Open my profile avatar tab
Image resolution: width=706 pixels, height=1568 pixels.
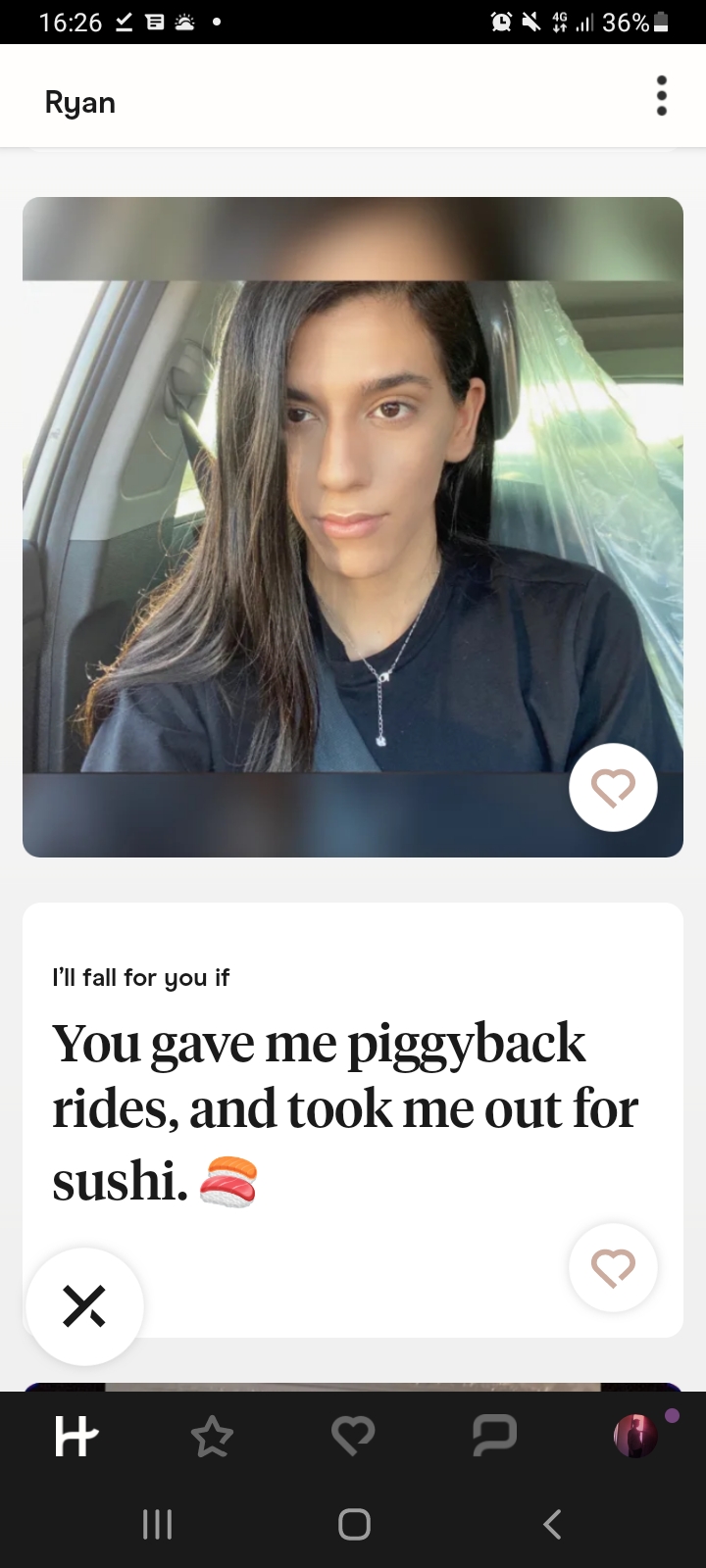click(634, 1437)
